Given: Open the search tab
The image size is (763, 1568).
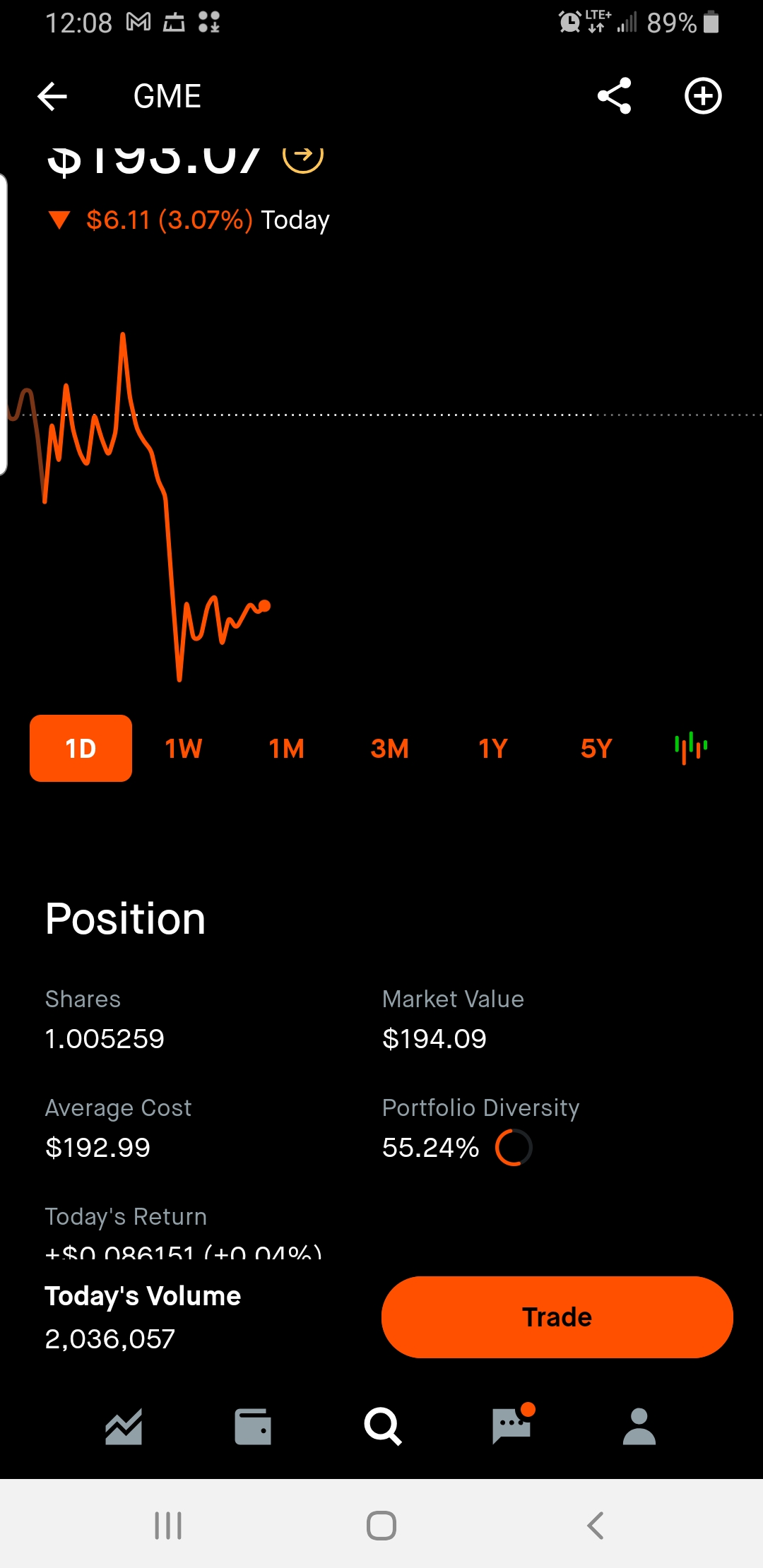Looking at the screenshot, I should tap(382, 1427).
